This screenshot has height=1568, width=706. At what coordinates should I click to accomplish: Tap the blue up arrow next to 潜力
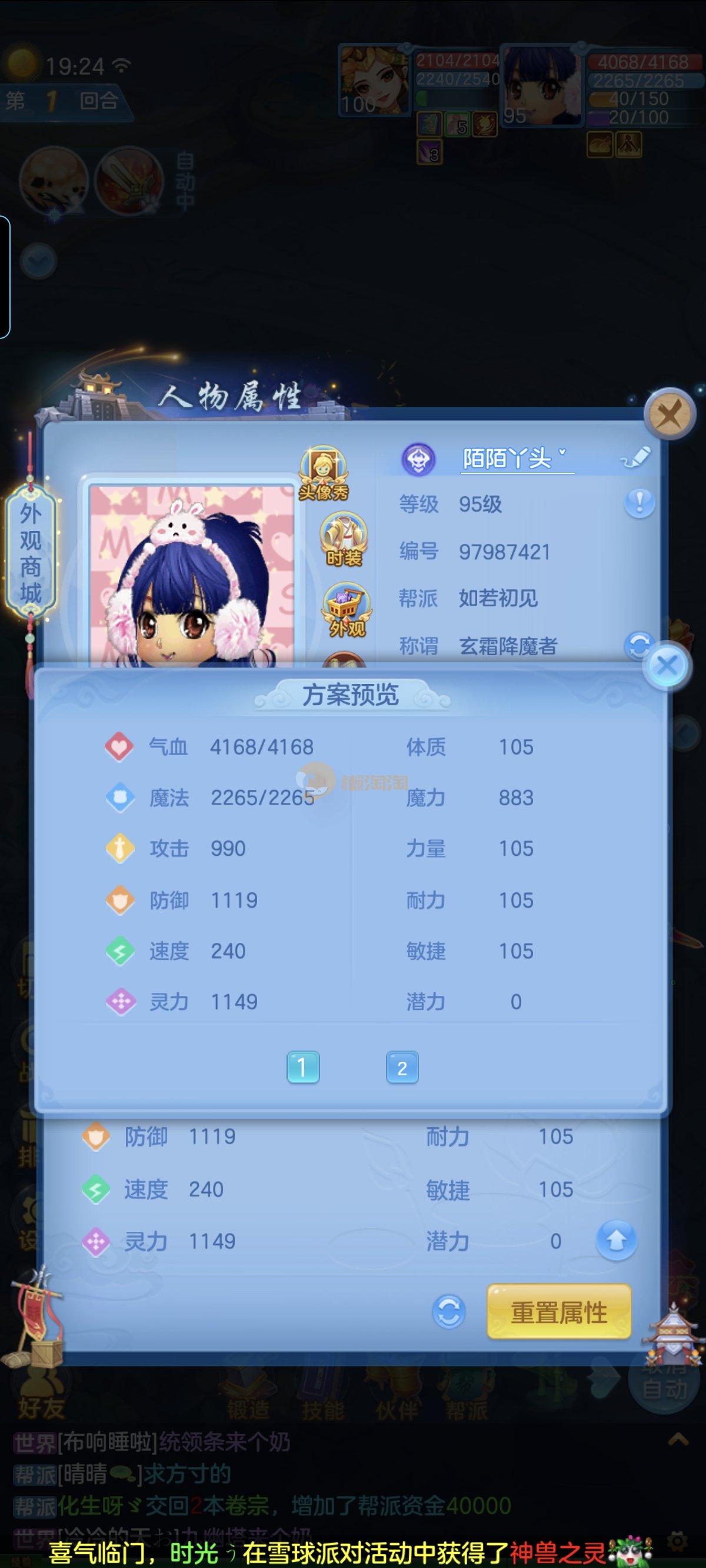tap(616, 1240)
